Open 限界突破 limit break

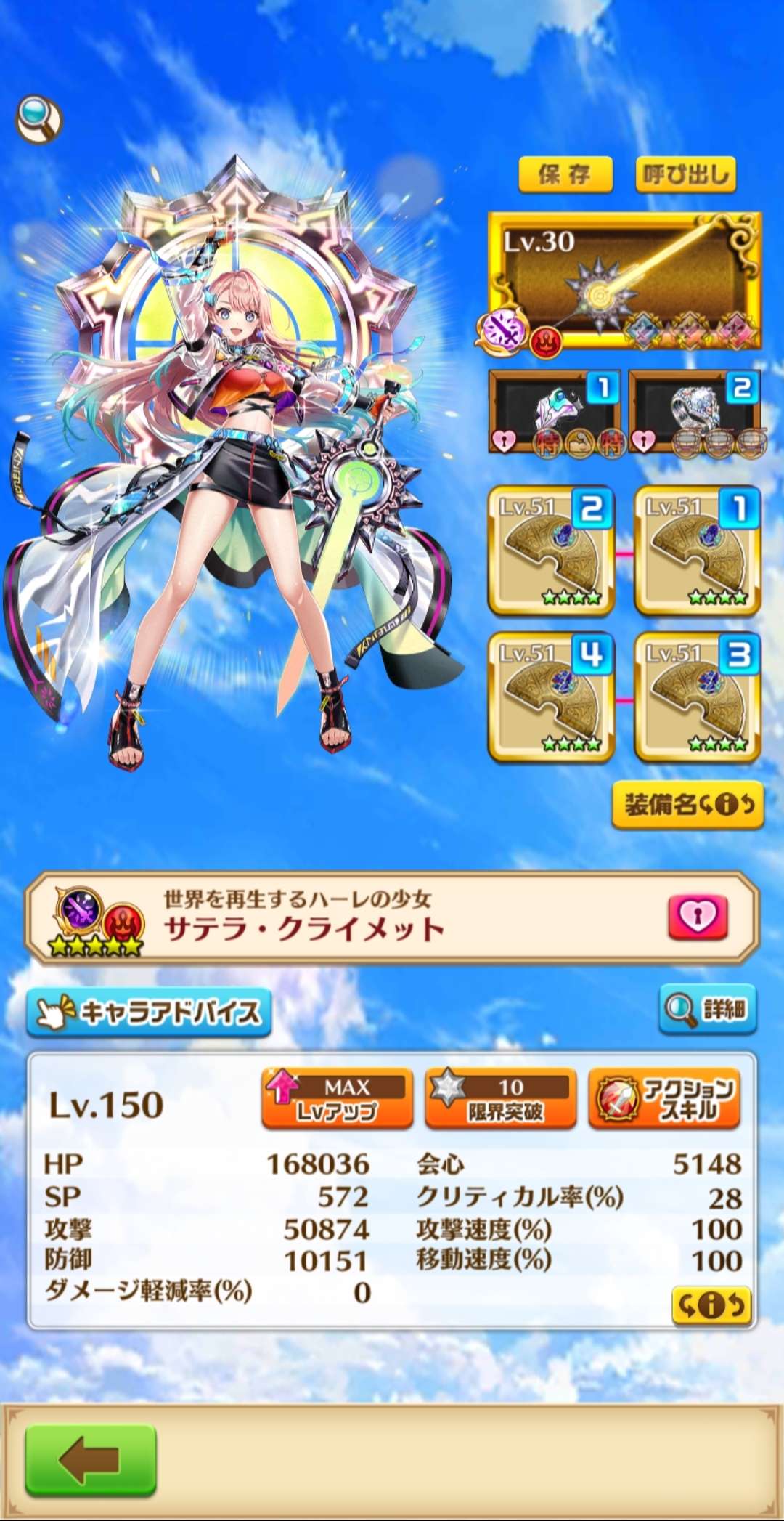[500, 1098]
